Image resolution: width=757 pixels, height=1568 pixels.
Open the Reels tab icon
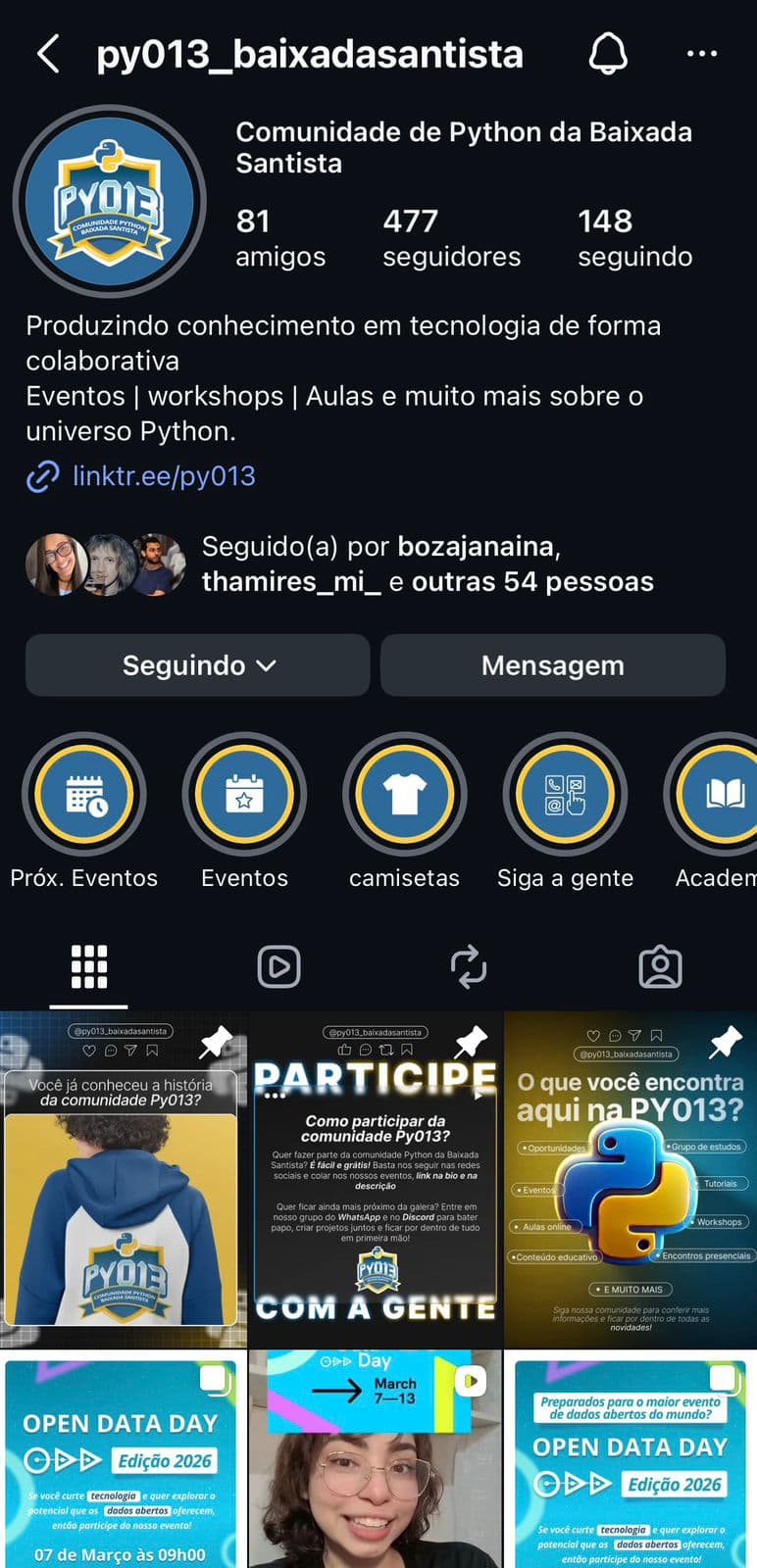point(278,965)
